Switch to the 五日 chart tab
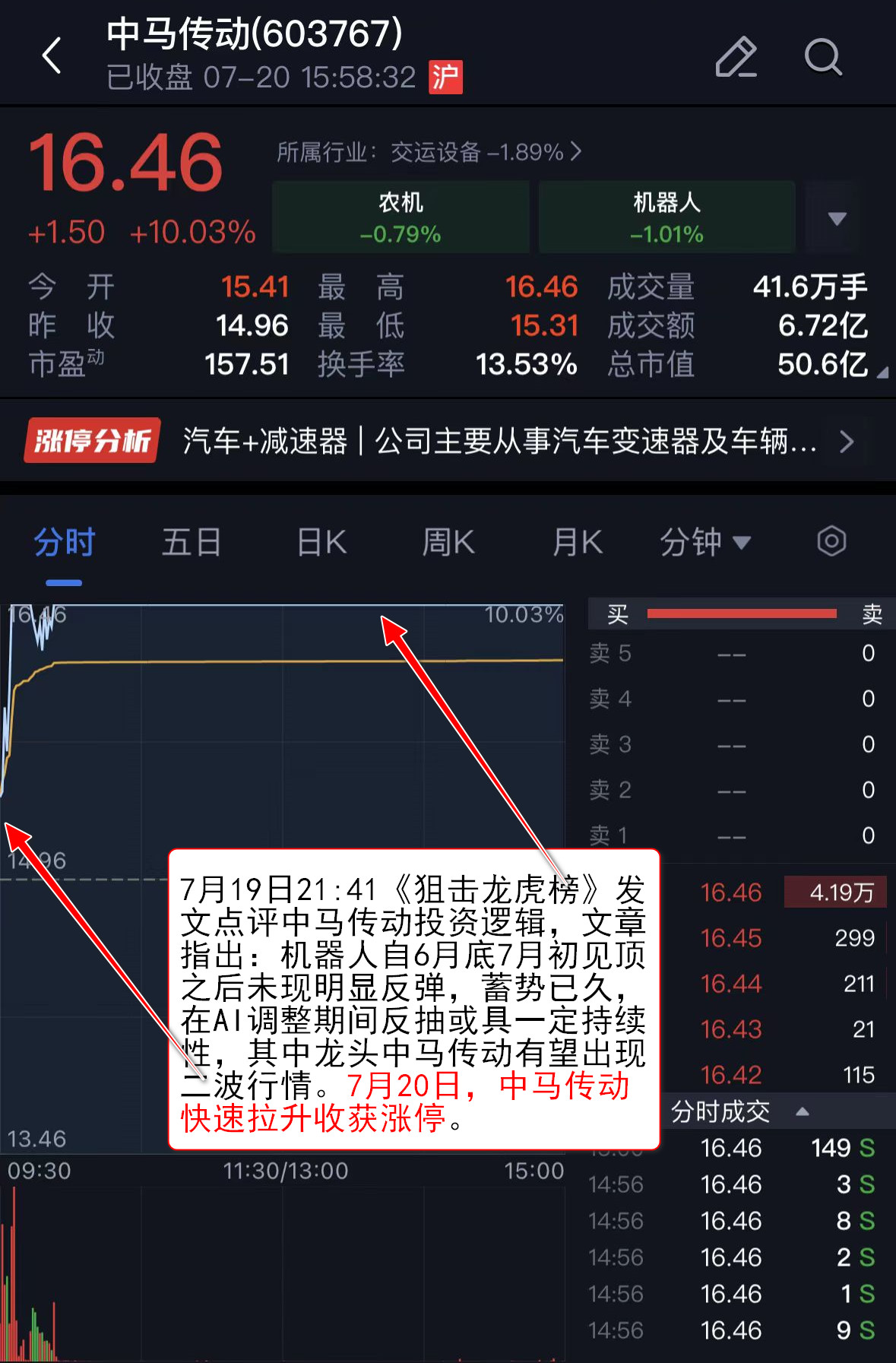The width and height of the screenshot is (896, 1363). [192, 543]
